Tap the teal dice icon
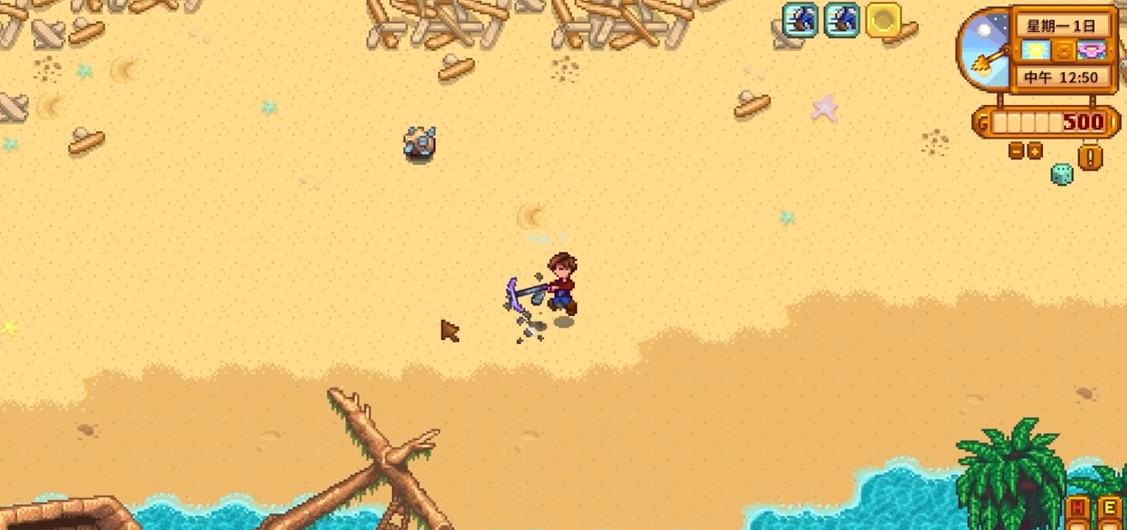1127x530 pixels. [x=1062, y=174]
